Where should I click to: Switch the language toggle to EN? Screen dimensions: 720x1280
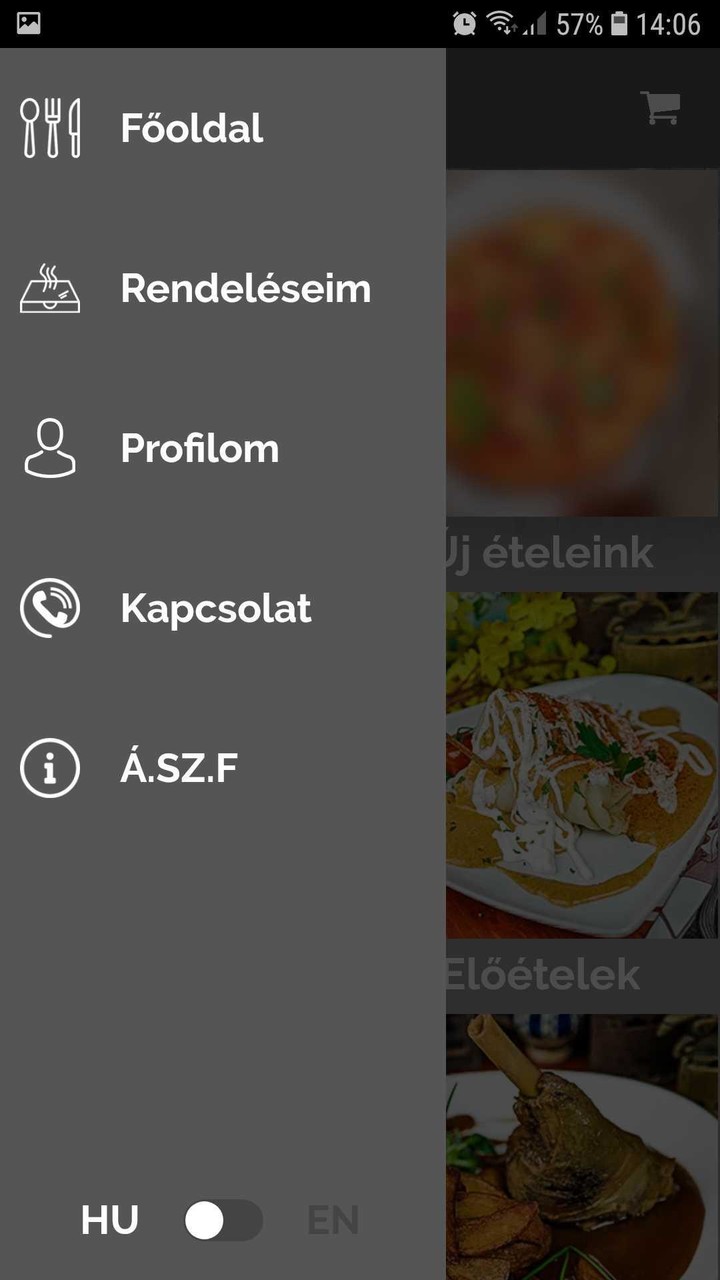tap(332, 1219)
